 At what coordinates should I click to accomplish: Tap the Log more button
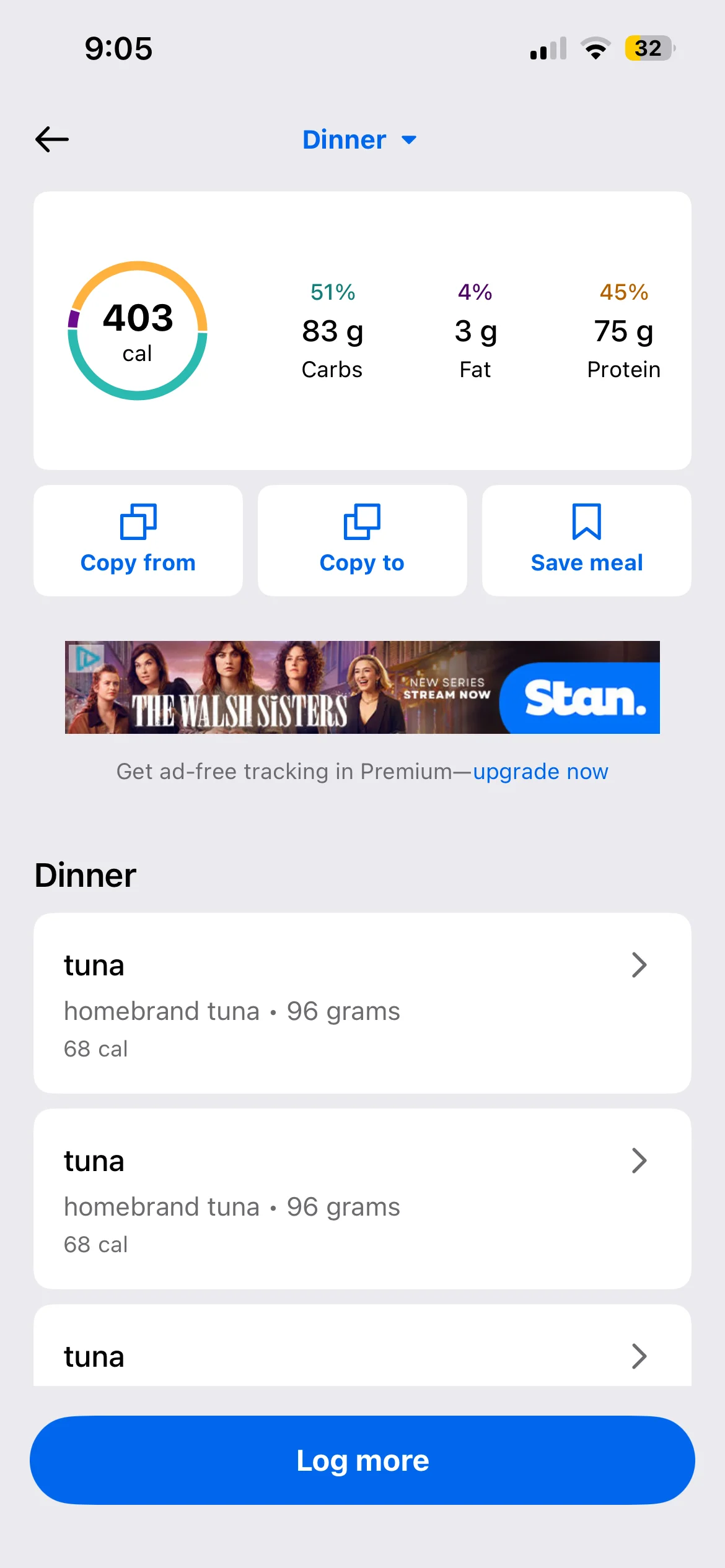point(362,1460)
